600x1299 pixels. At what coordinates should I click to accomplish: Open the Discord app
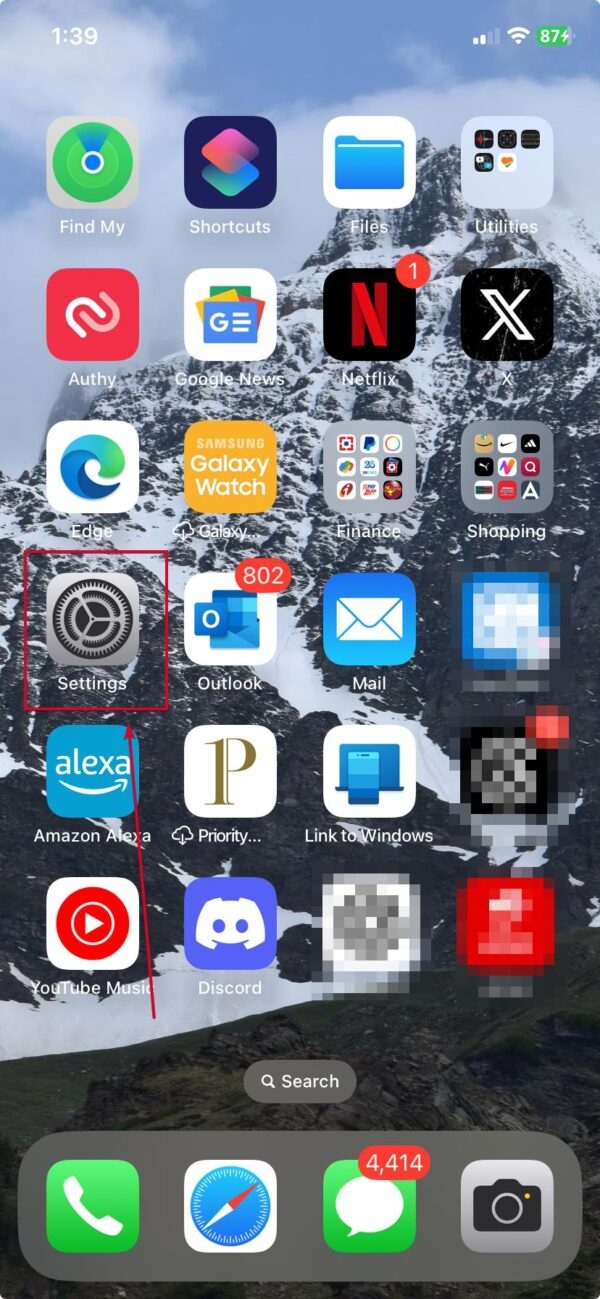pos(230,923)
